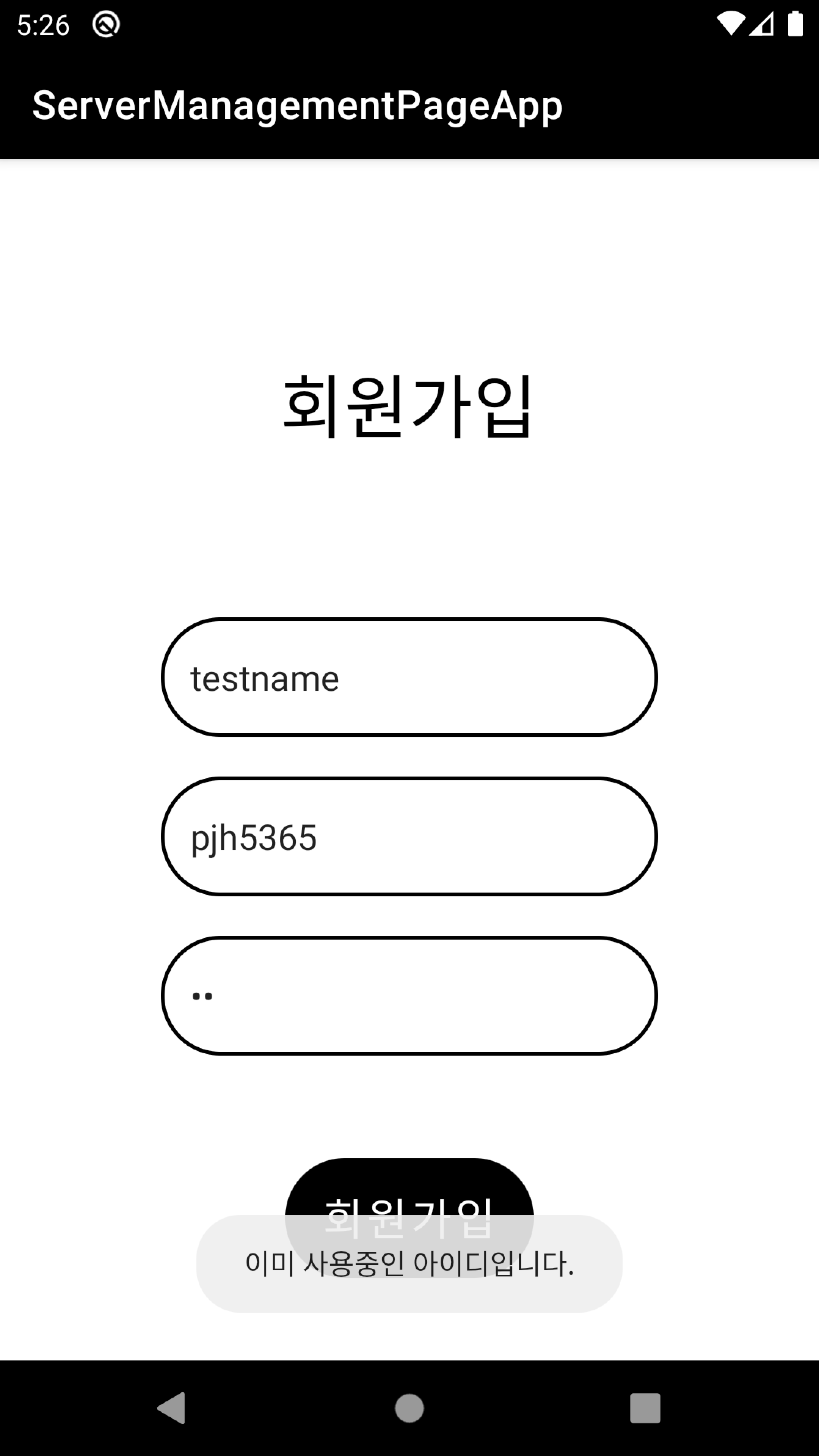Tap the ID field showing pjh5365
Viewport: 819px width, 1456px height.
409,836
